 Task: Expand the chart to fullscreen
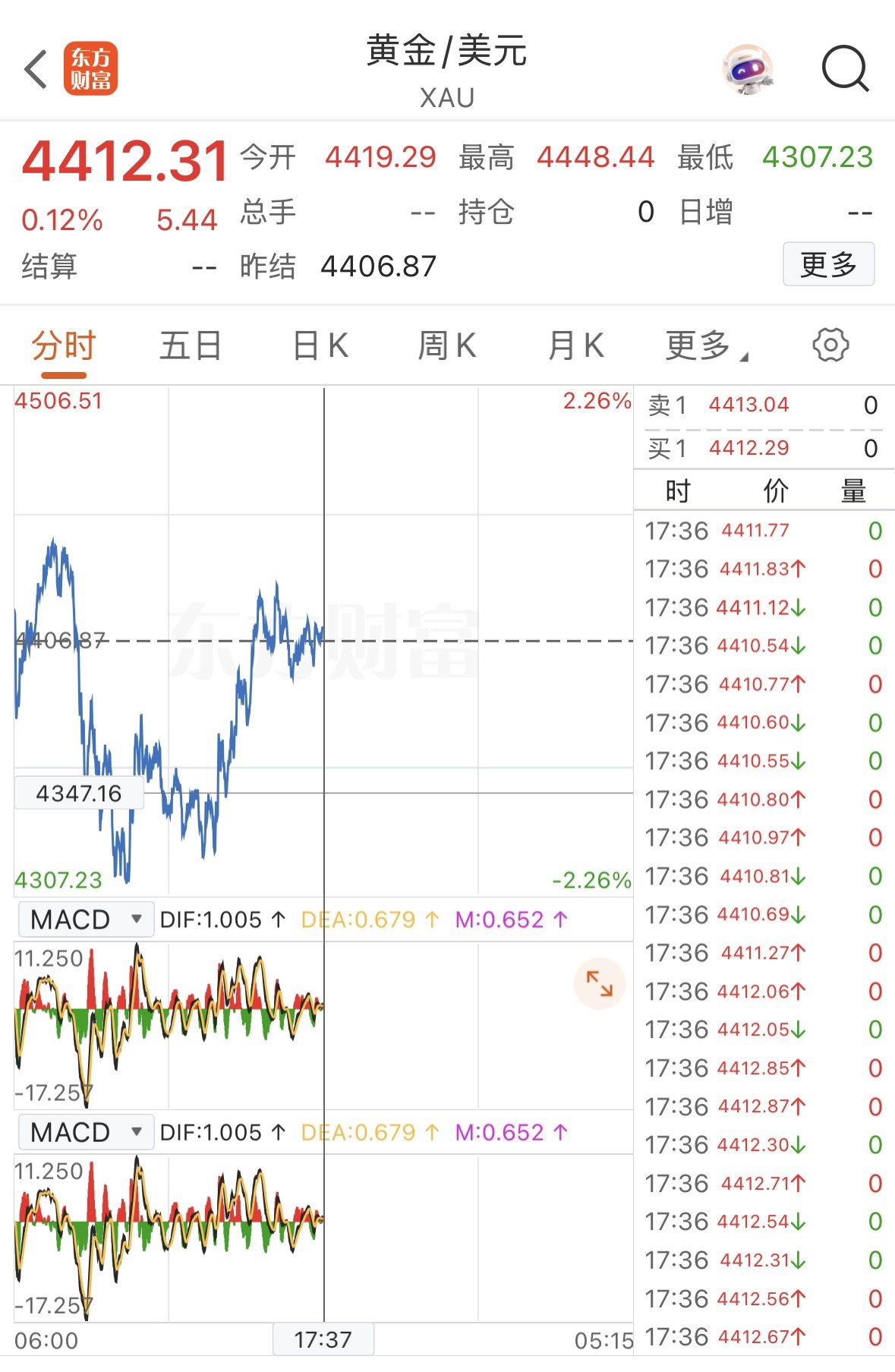click(599, 984)
